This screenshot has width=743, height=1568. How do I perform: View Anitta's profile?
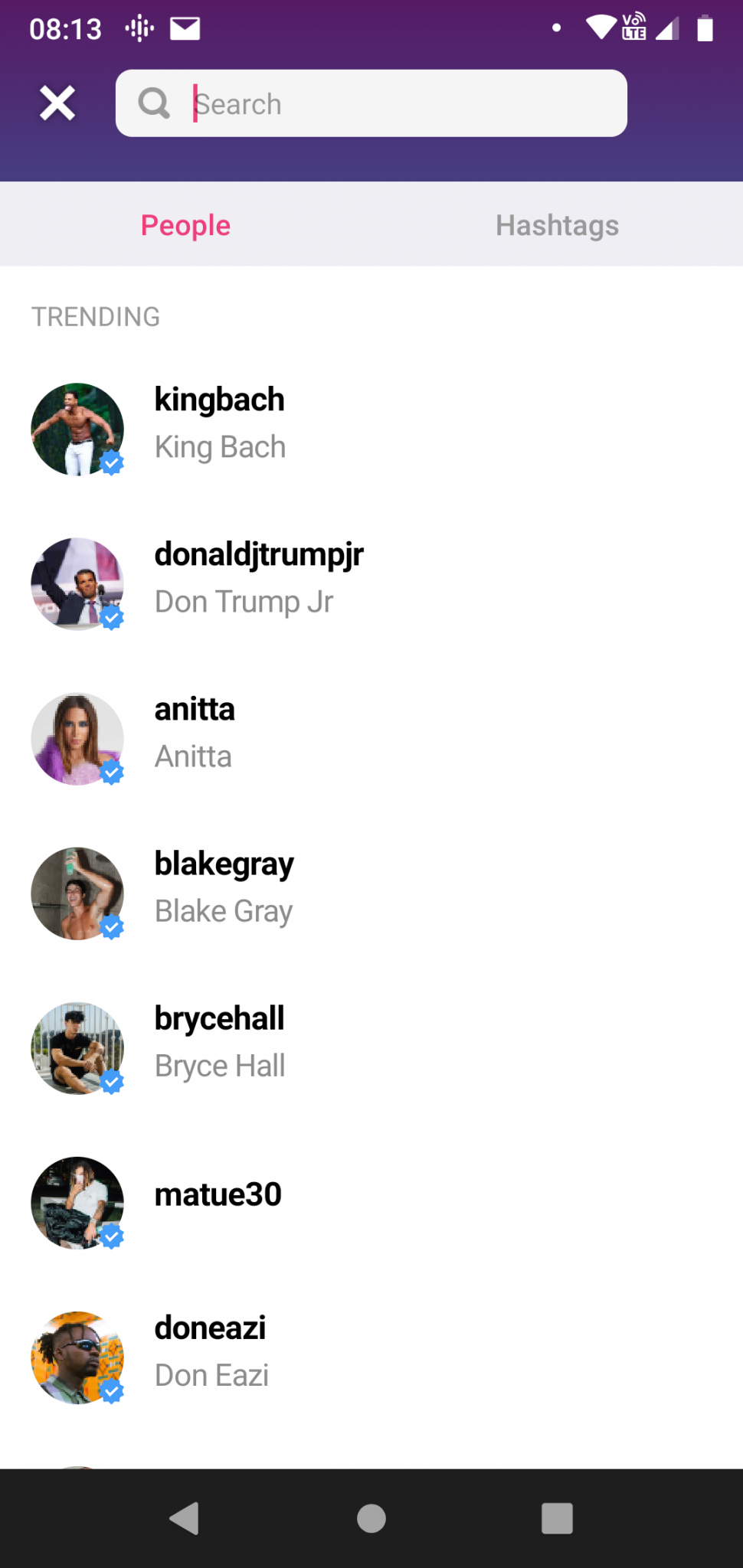[x=371, y=739]
